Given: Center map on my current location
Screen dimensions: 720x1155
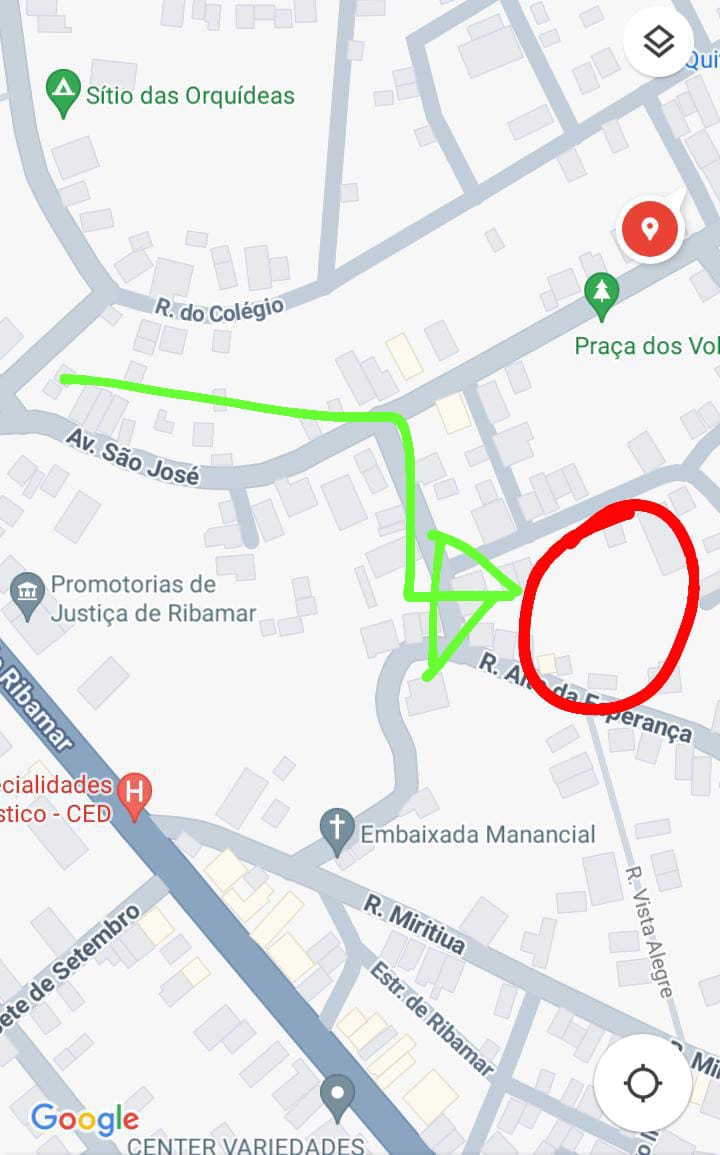Looking at the screenshot, I should point(642,1083).
